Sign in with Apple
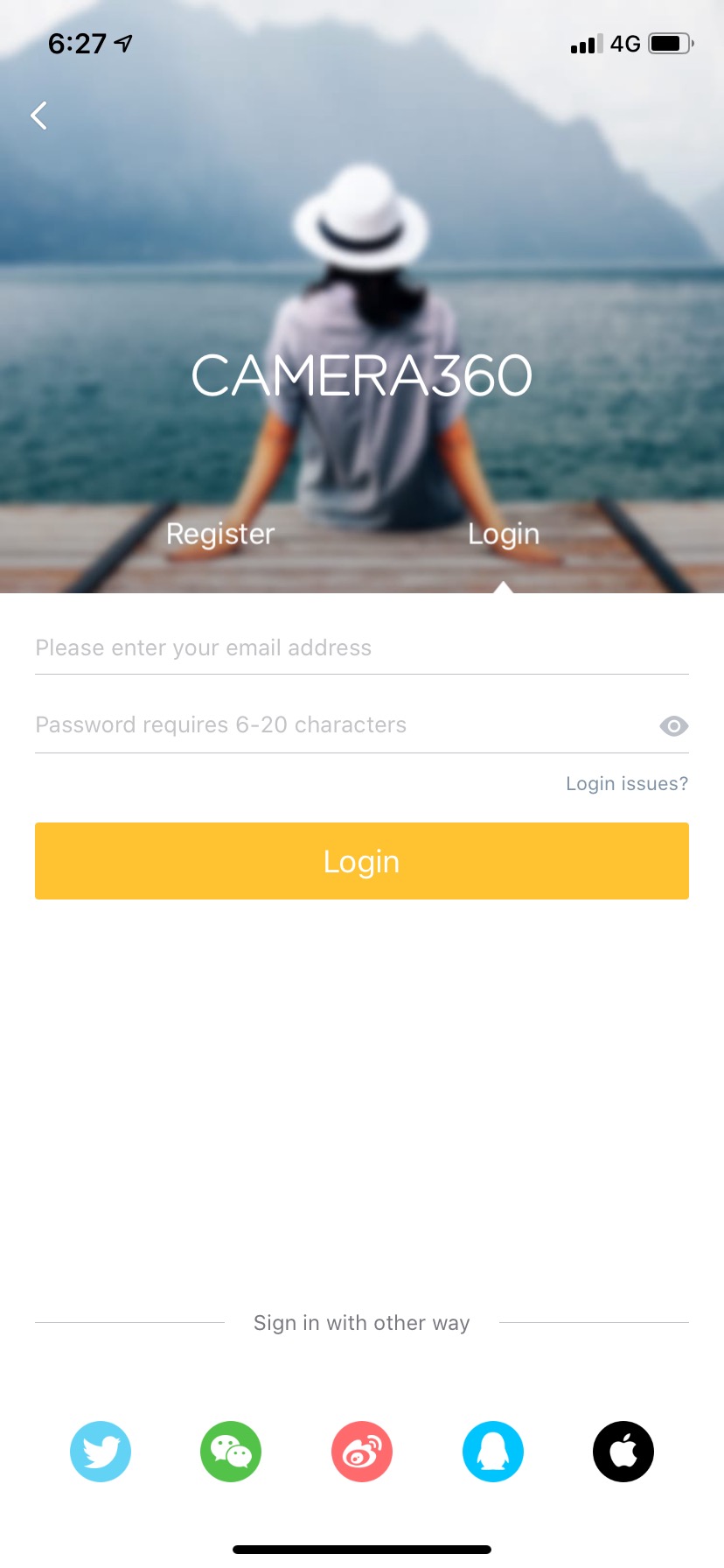The width and height of the screenshot is (724, 1568). (623, 1452)
